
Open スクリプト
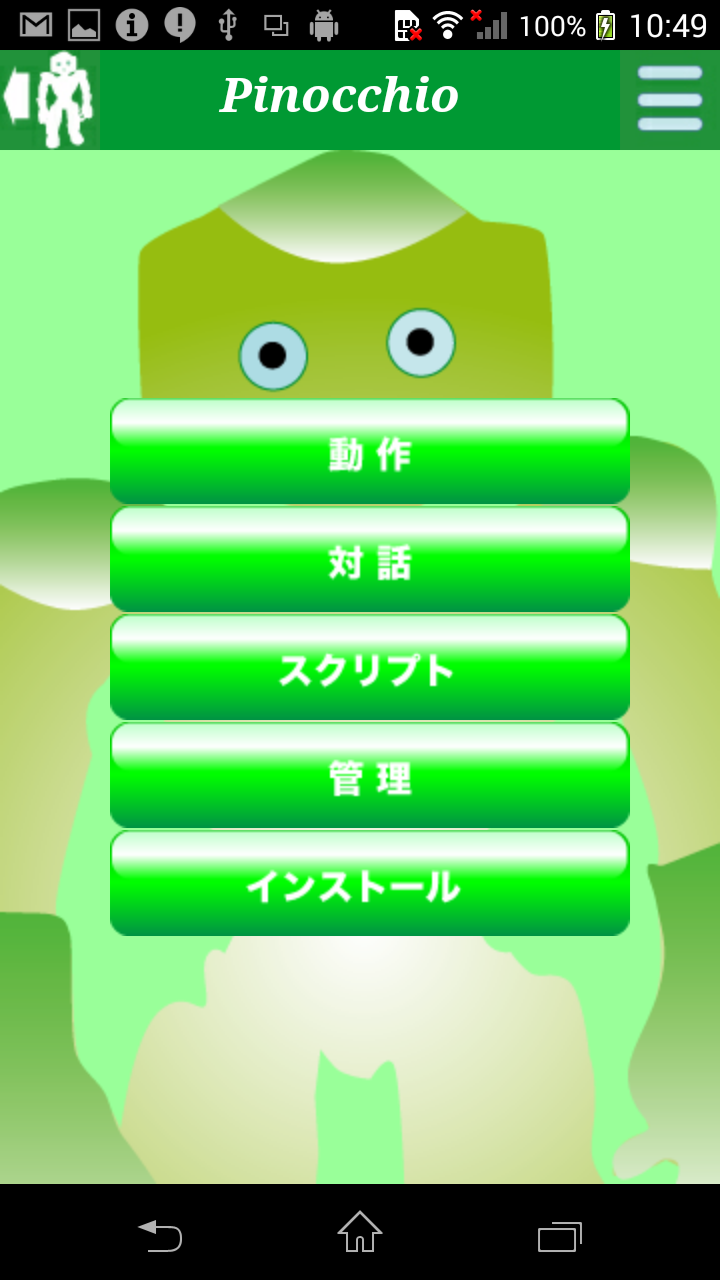coord(370,667)
